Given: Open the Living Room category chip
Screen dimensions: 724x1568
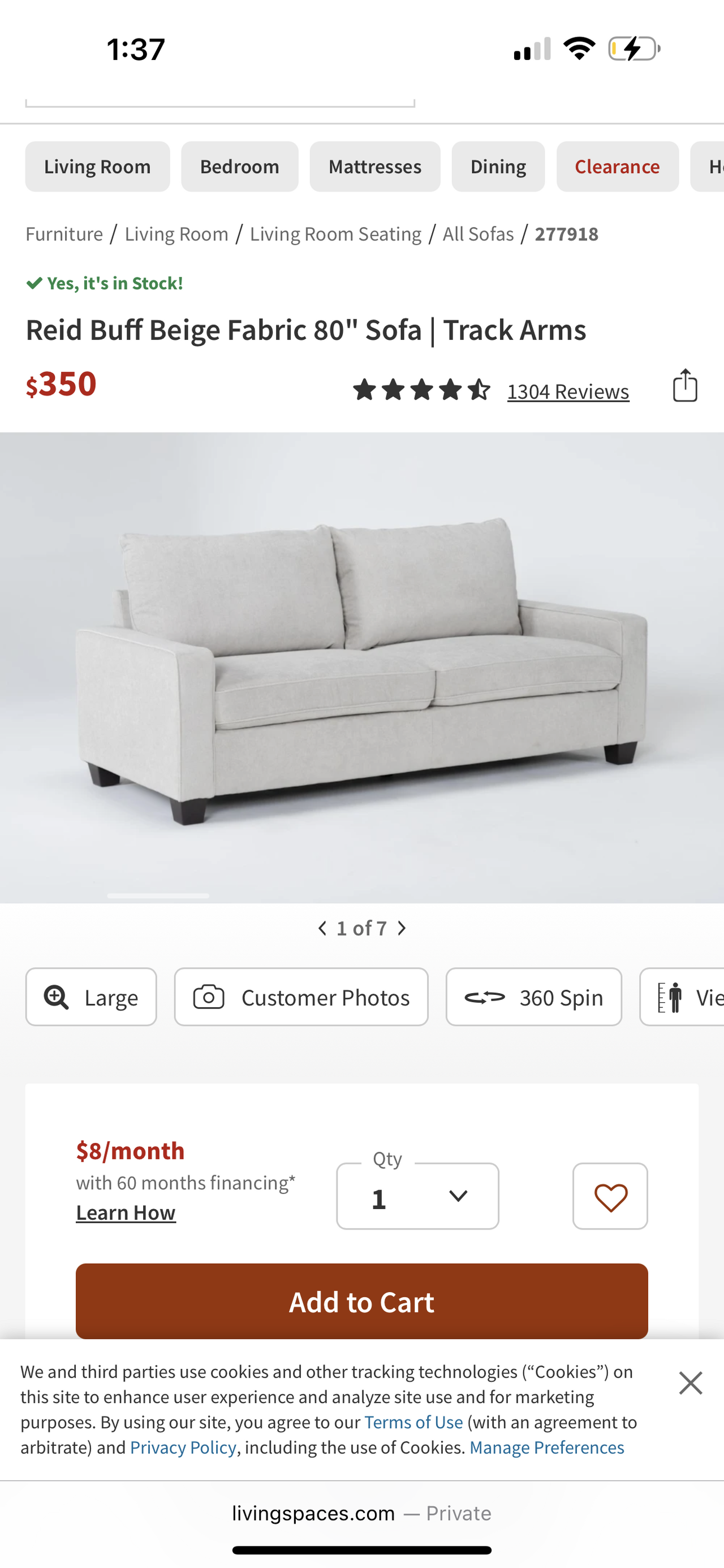Looking at the screenshot, I should [97, 167].
